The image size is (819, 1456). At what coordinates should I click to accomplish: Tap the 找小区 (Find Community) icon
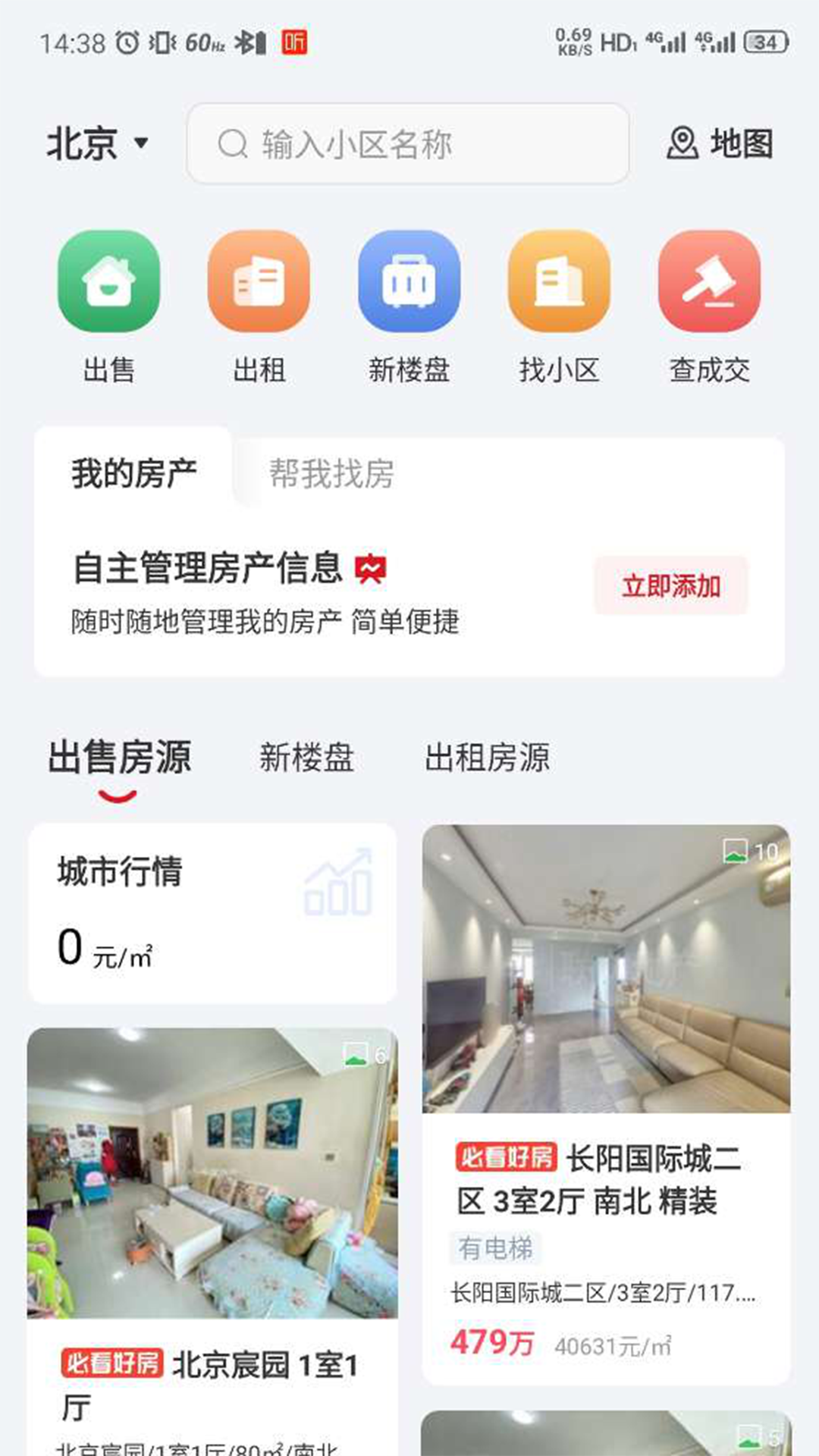pyautogui.click(x=559, y=281)
